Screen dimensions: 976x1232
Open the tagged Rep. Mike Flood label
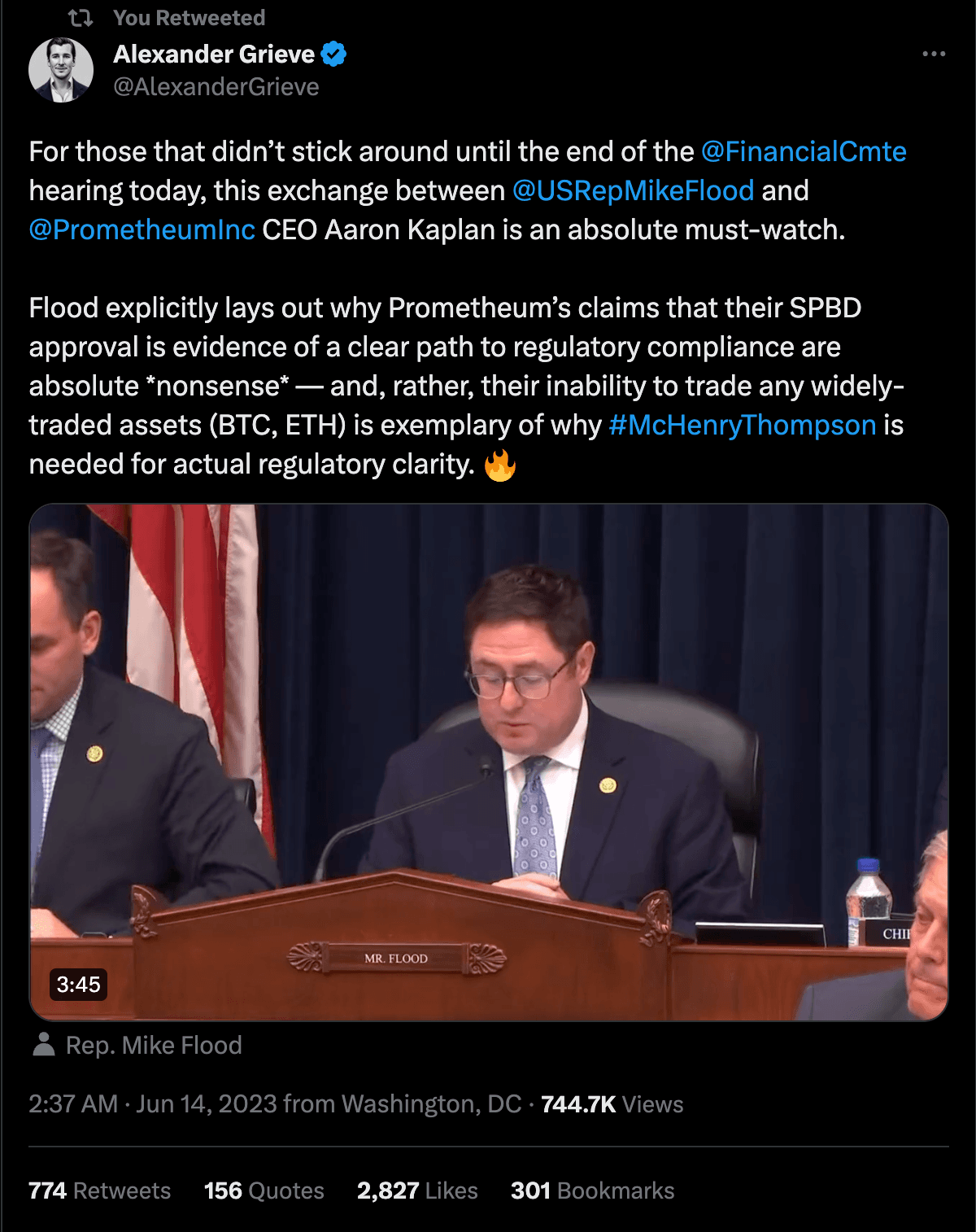(153, 1045)
